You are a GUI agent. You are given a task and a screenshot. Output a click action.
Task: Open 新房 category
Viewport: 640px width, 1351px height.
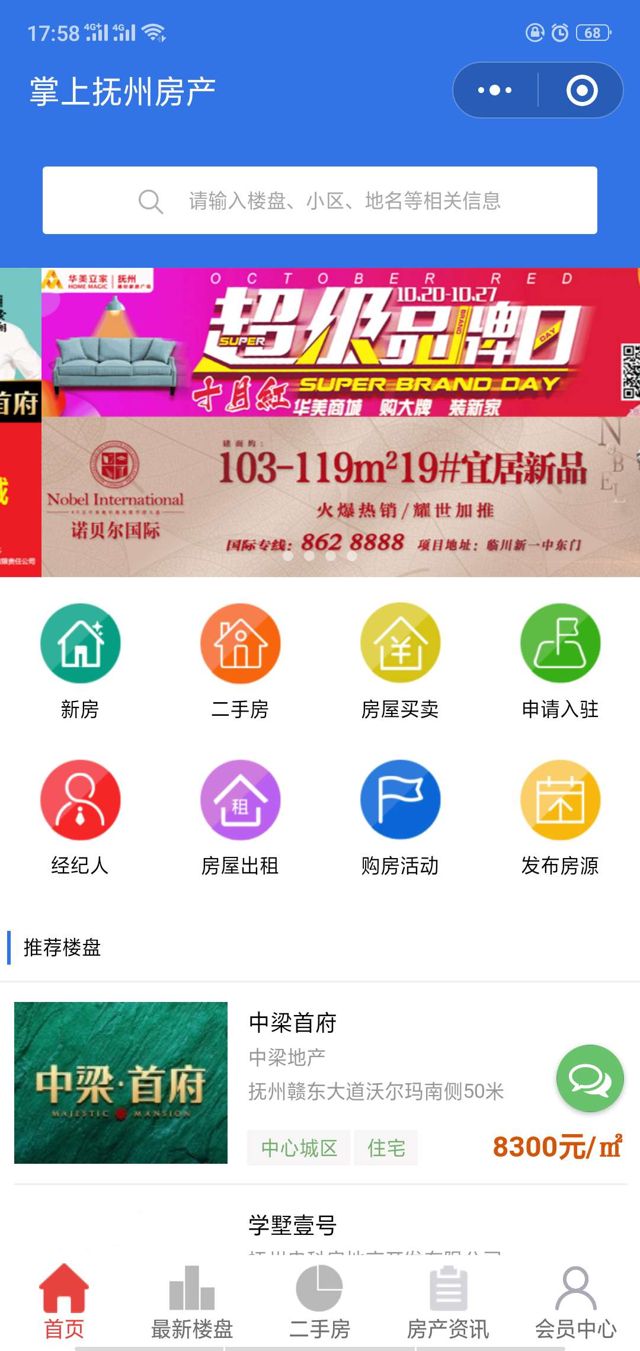[x=80, y=643]
